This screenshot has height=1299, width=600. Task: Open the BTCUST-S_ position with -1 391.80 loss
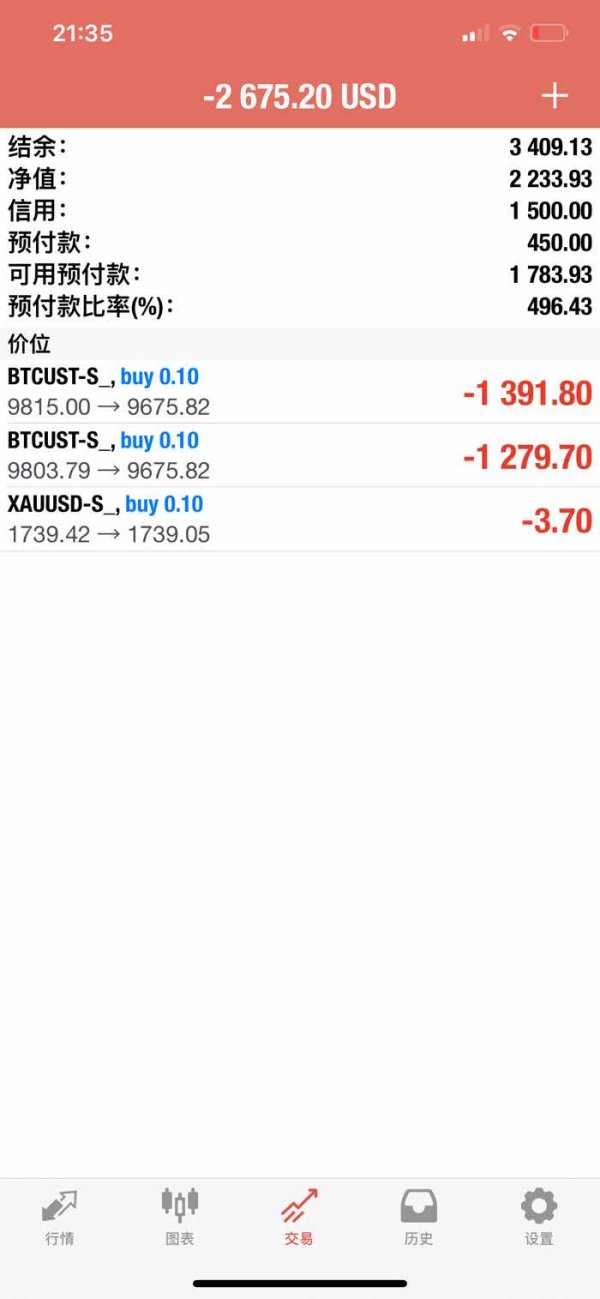pyautogui.click(x=300, y=392)
